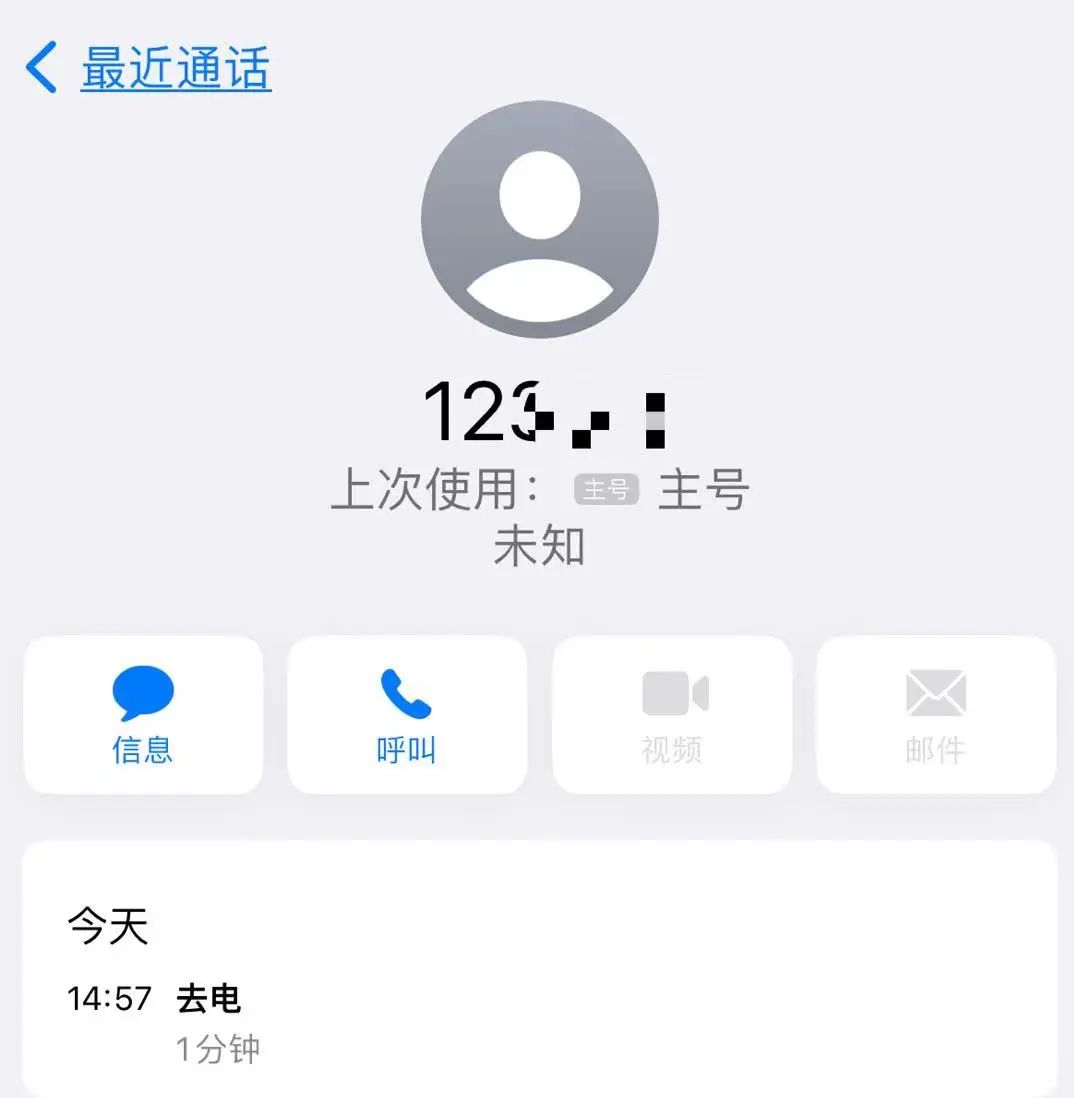This screenshot has width=1074, height=1098.
Task: Tap the grey profile picture circle
Action: coord(540,220)
